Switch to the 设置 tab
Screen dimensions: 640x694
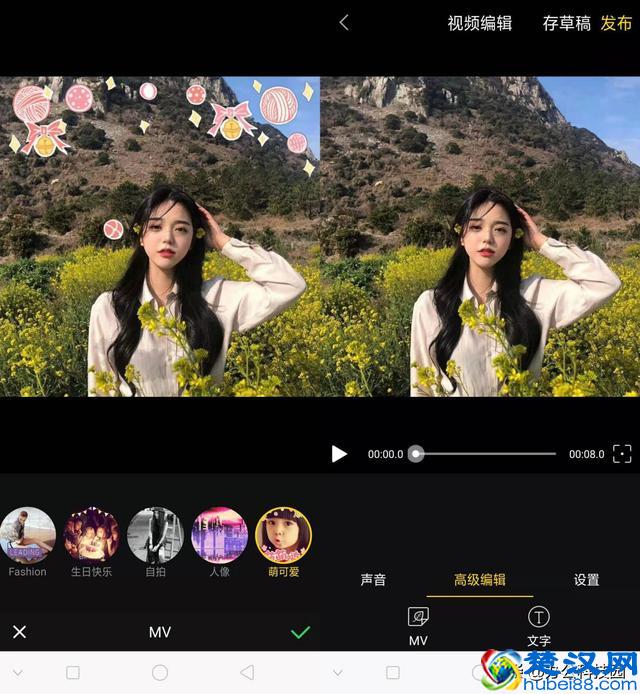pyautogui.click(x=587, y=580)
